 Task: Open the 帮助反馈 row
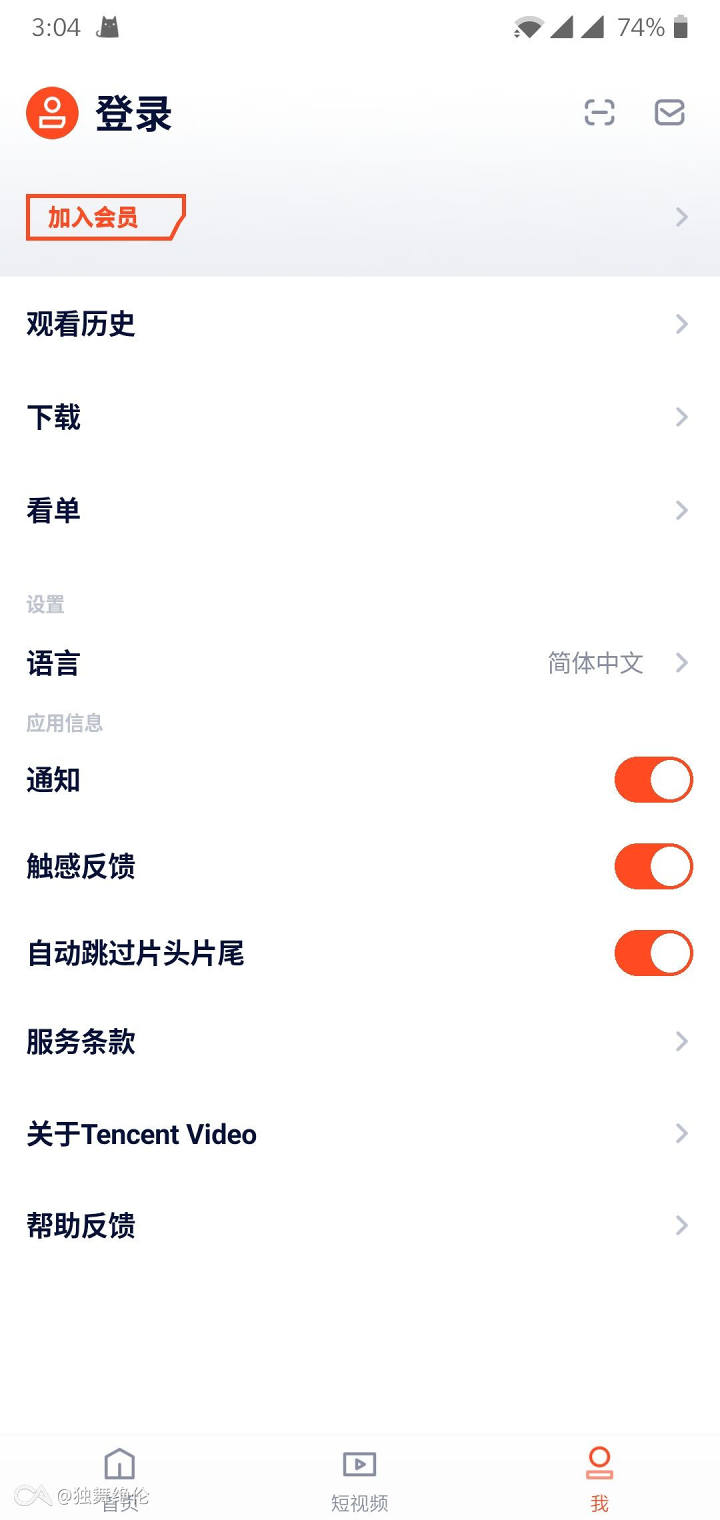[360, 1226]
